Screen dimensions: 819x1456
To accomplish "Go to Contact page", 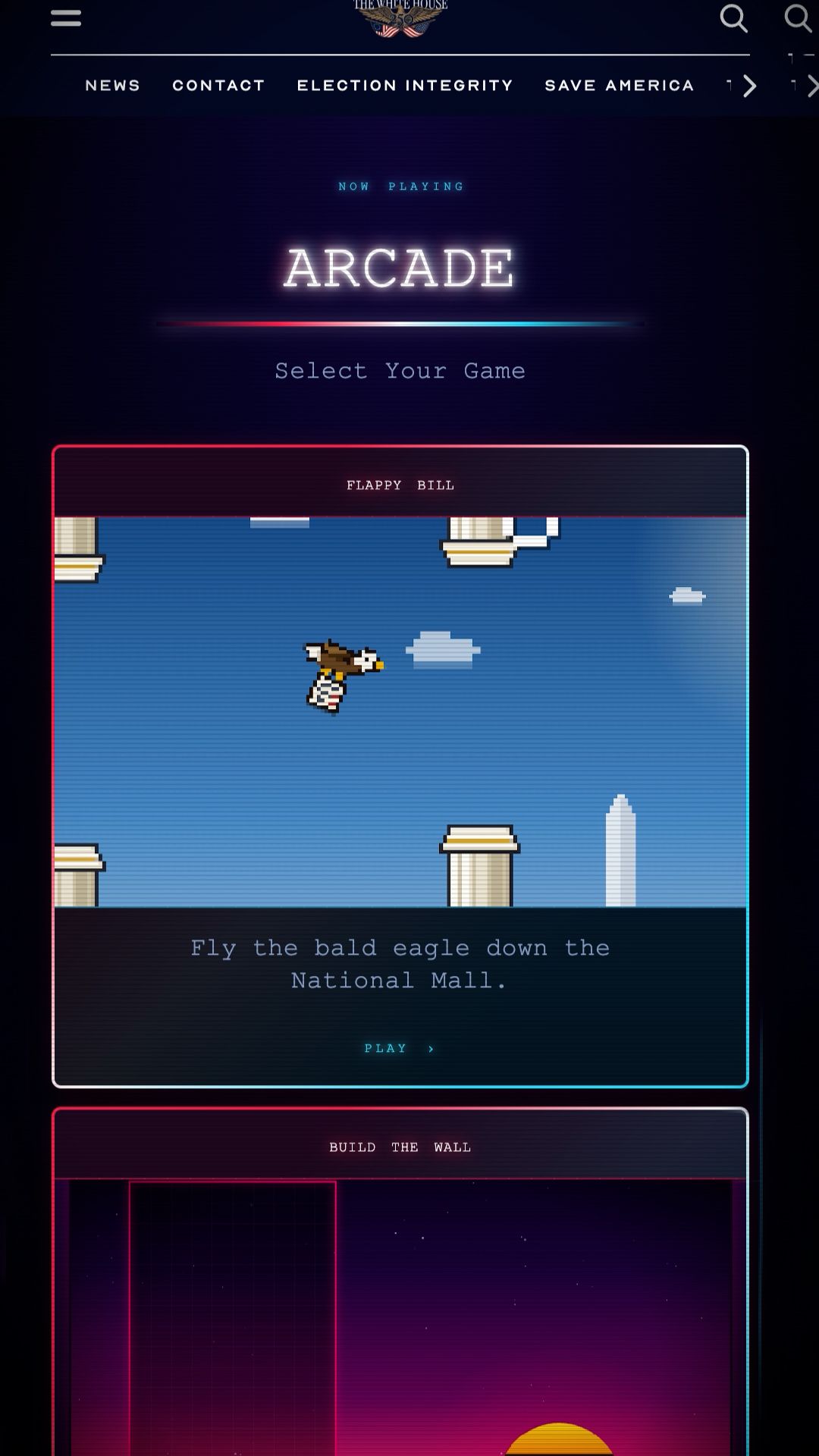I will pyautogui.click(x=218, y=86).
